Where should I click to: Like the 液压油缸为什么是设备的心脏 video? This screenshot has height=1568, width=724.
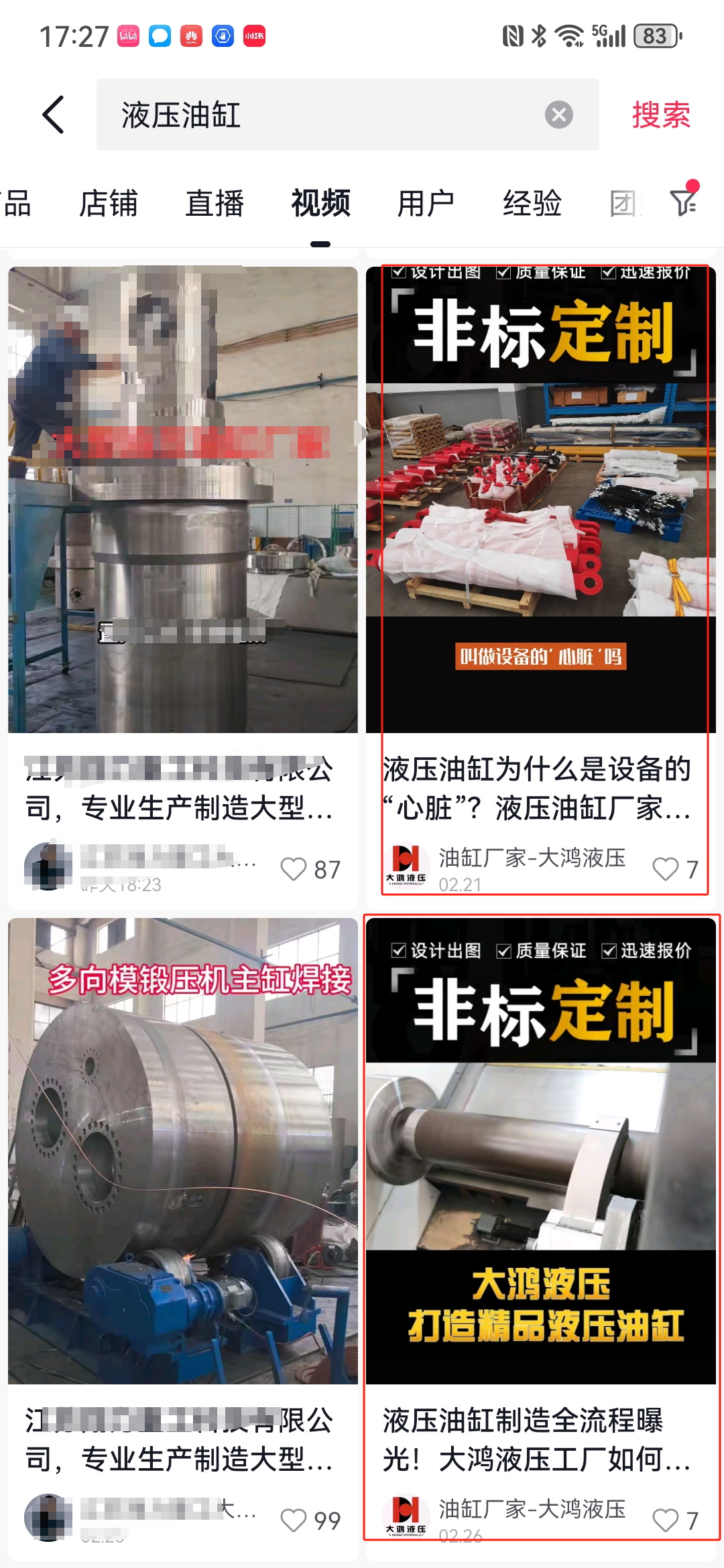(665, 869)
